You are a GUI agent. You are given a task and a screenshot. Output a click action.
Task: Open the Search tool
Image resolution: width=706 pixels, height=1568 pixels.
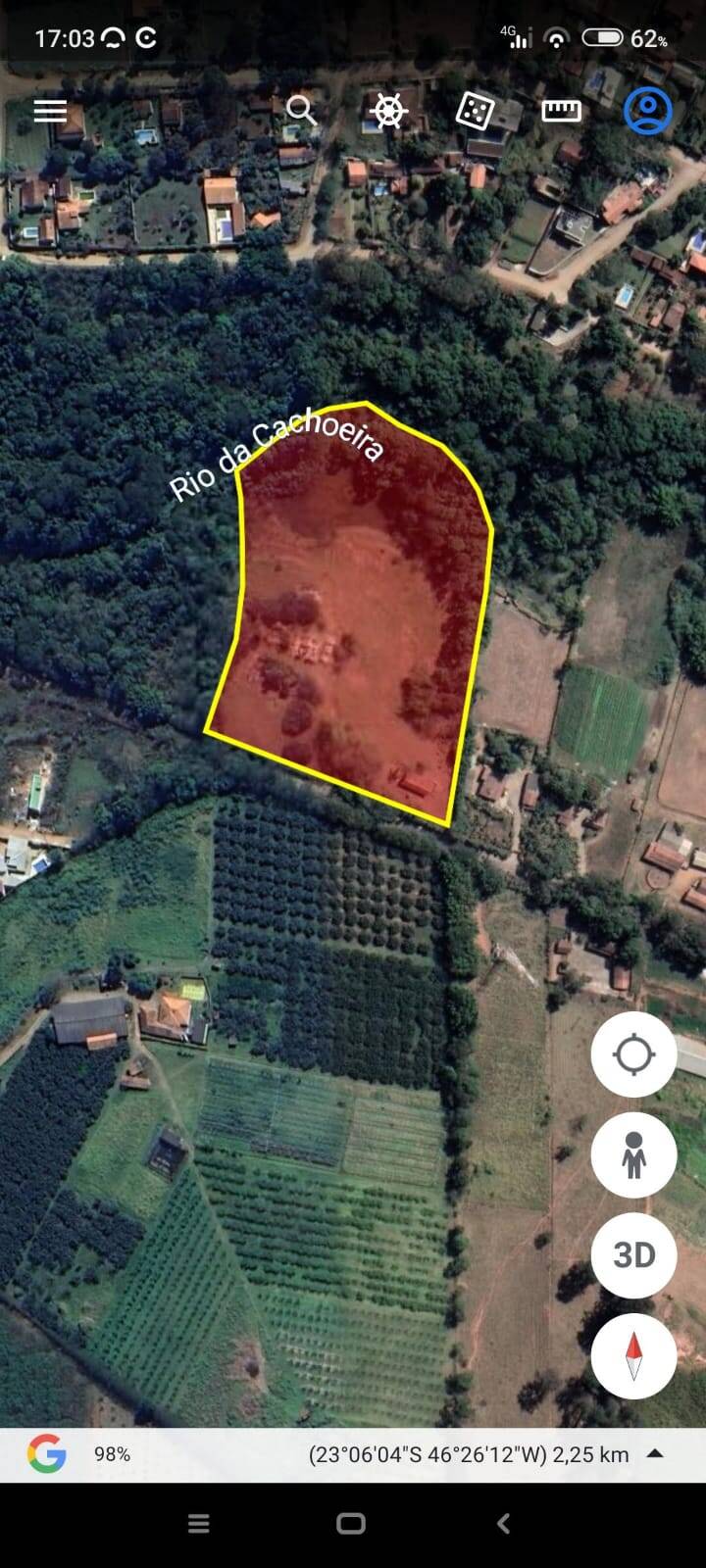301,111
